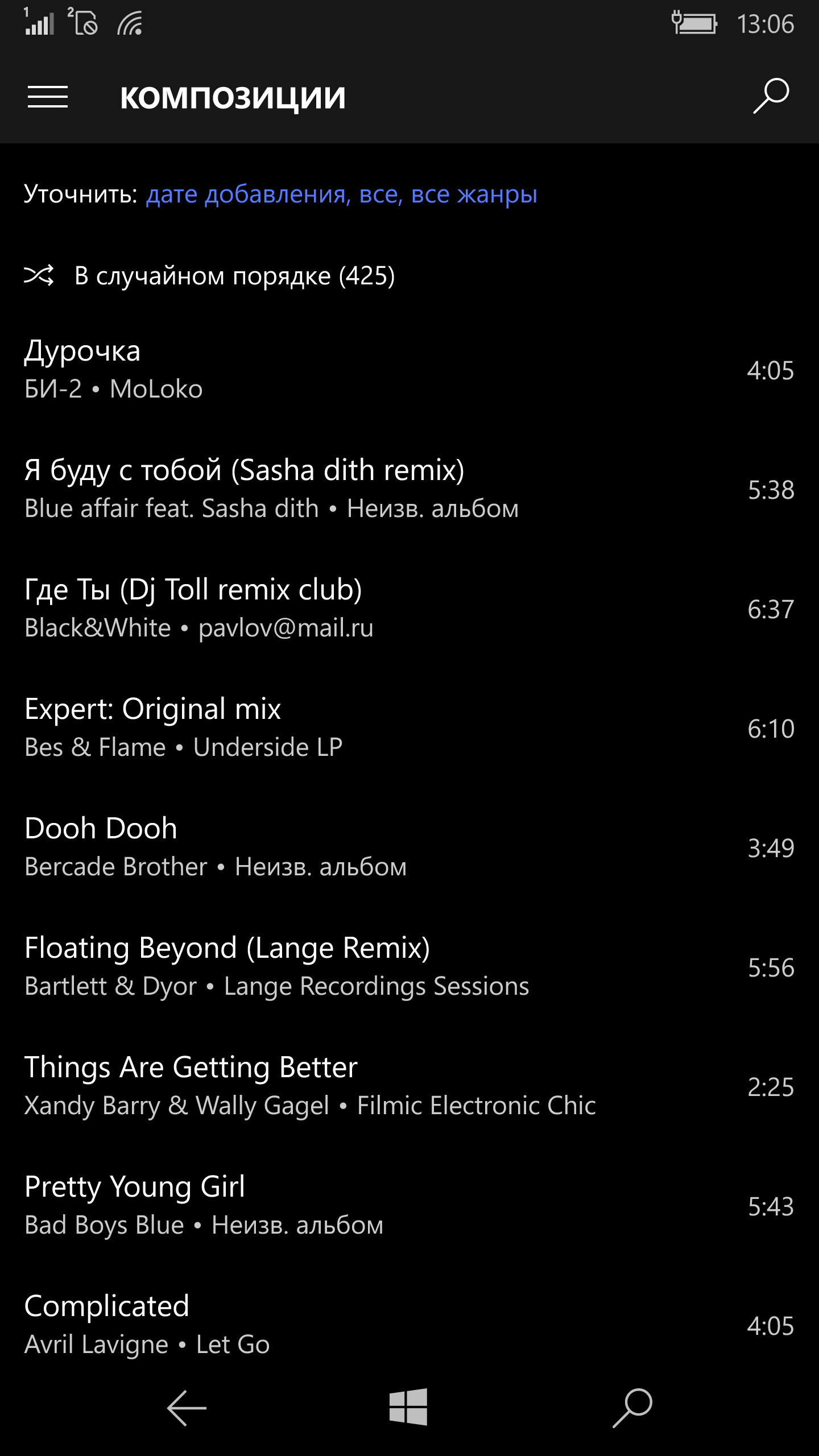Play Pretty Young Girl by Bad Boys Blue

[409, 1206]
